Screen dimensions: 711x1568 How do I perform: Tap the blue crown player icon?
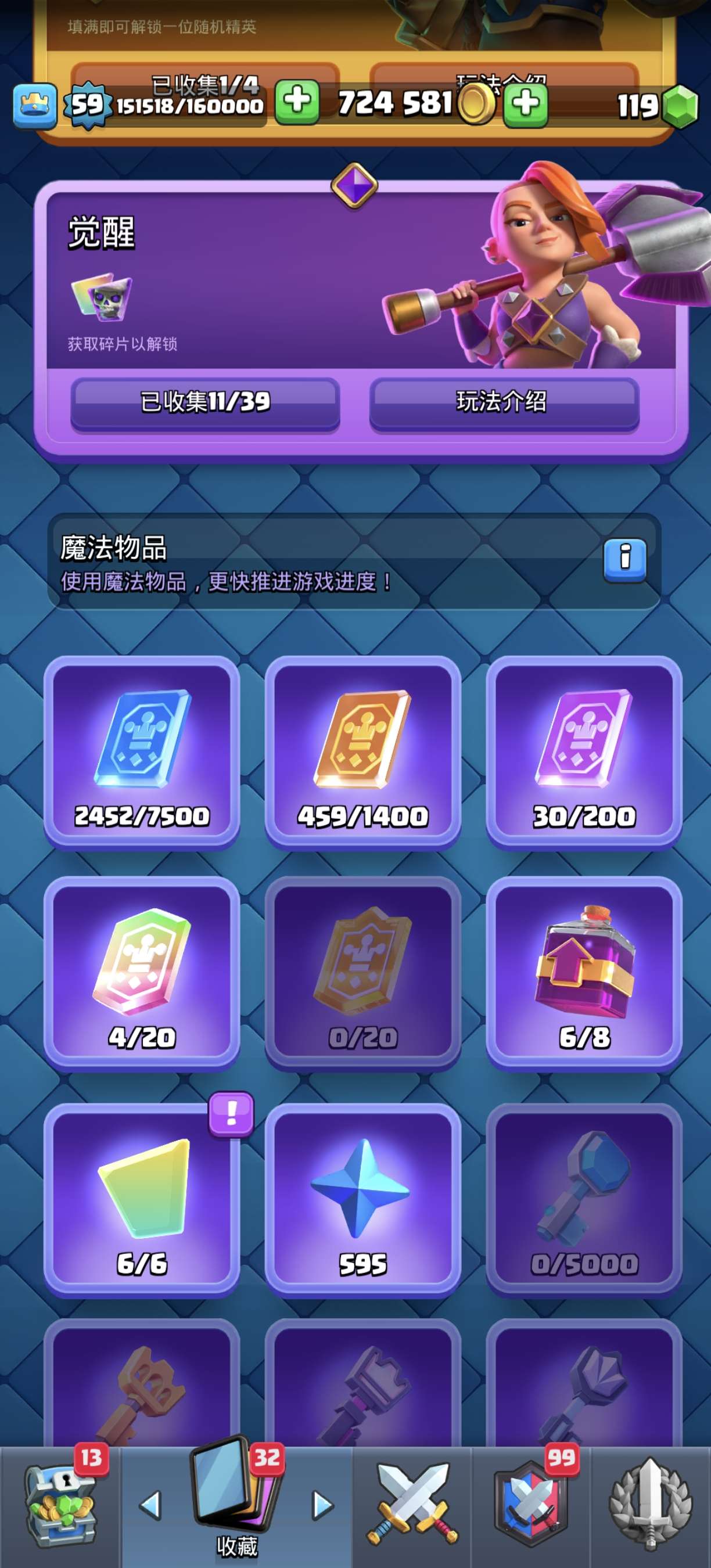pos(35,105)
